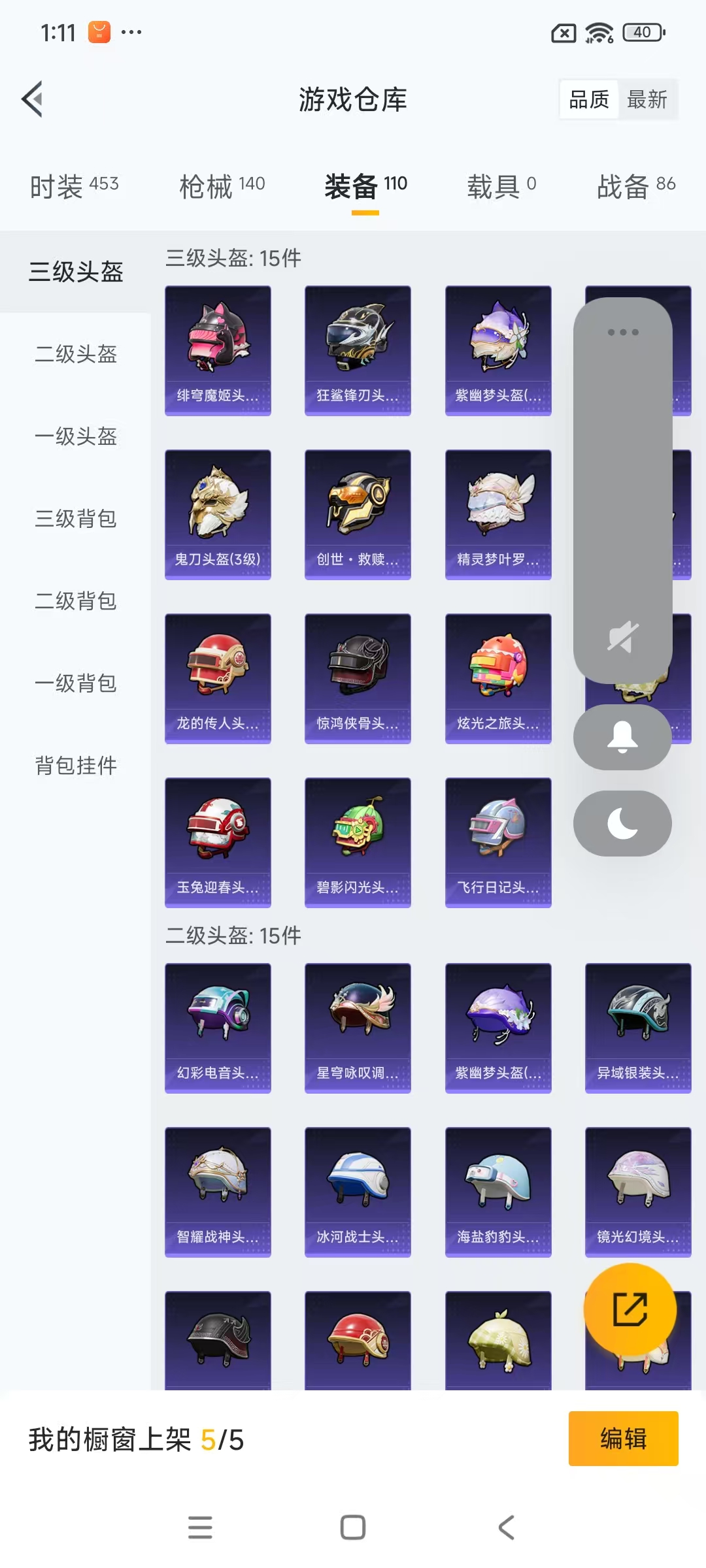This screenshot has width=706, height=1568.
Task: Switch to the 时装 tab
Action: click(x=74, y=186)
